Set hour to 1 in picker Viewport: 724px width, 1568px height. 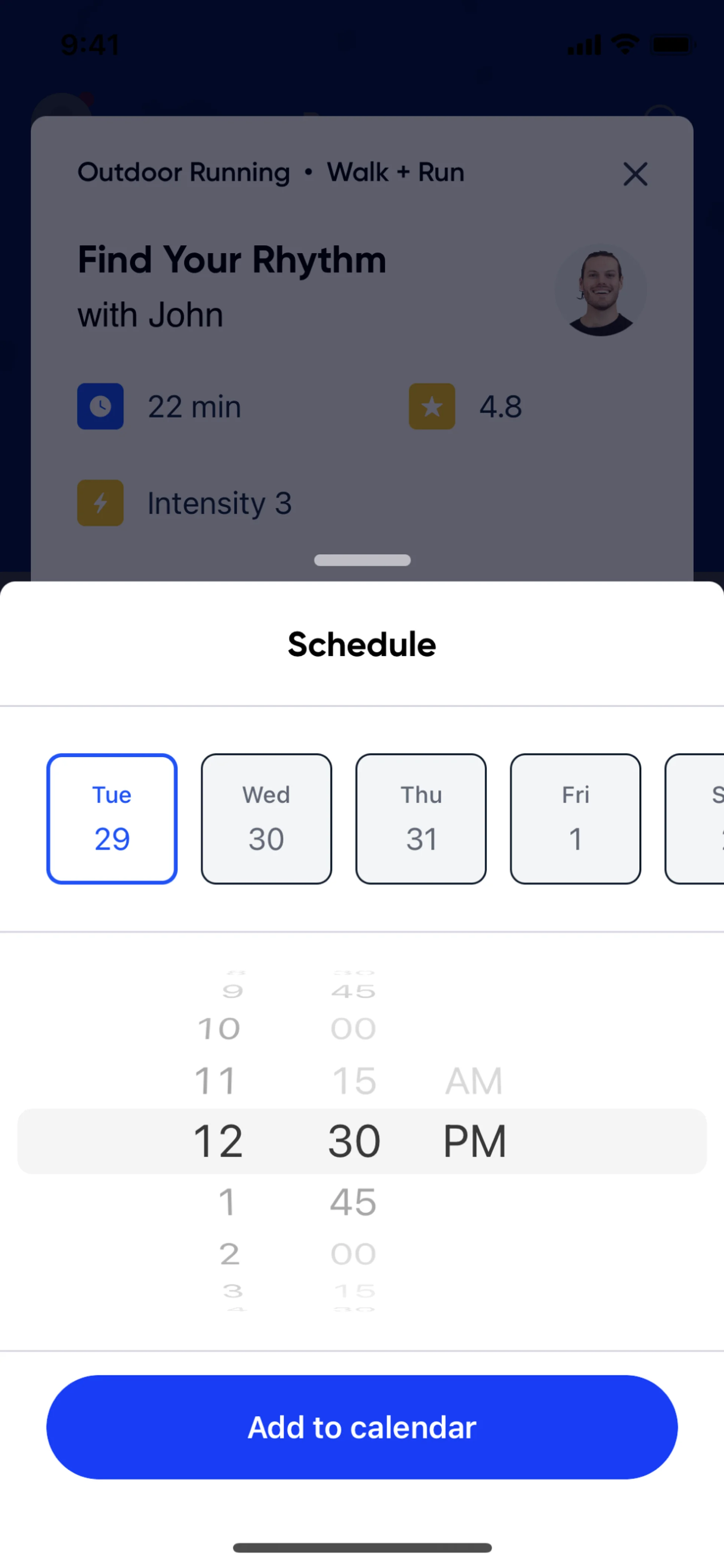(x=227, y=1202)
